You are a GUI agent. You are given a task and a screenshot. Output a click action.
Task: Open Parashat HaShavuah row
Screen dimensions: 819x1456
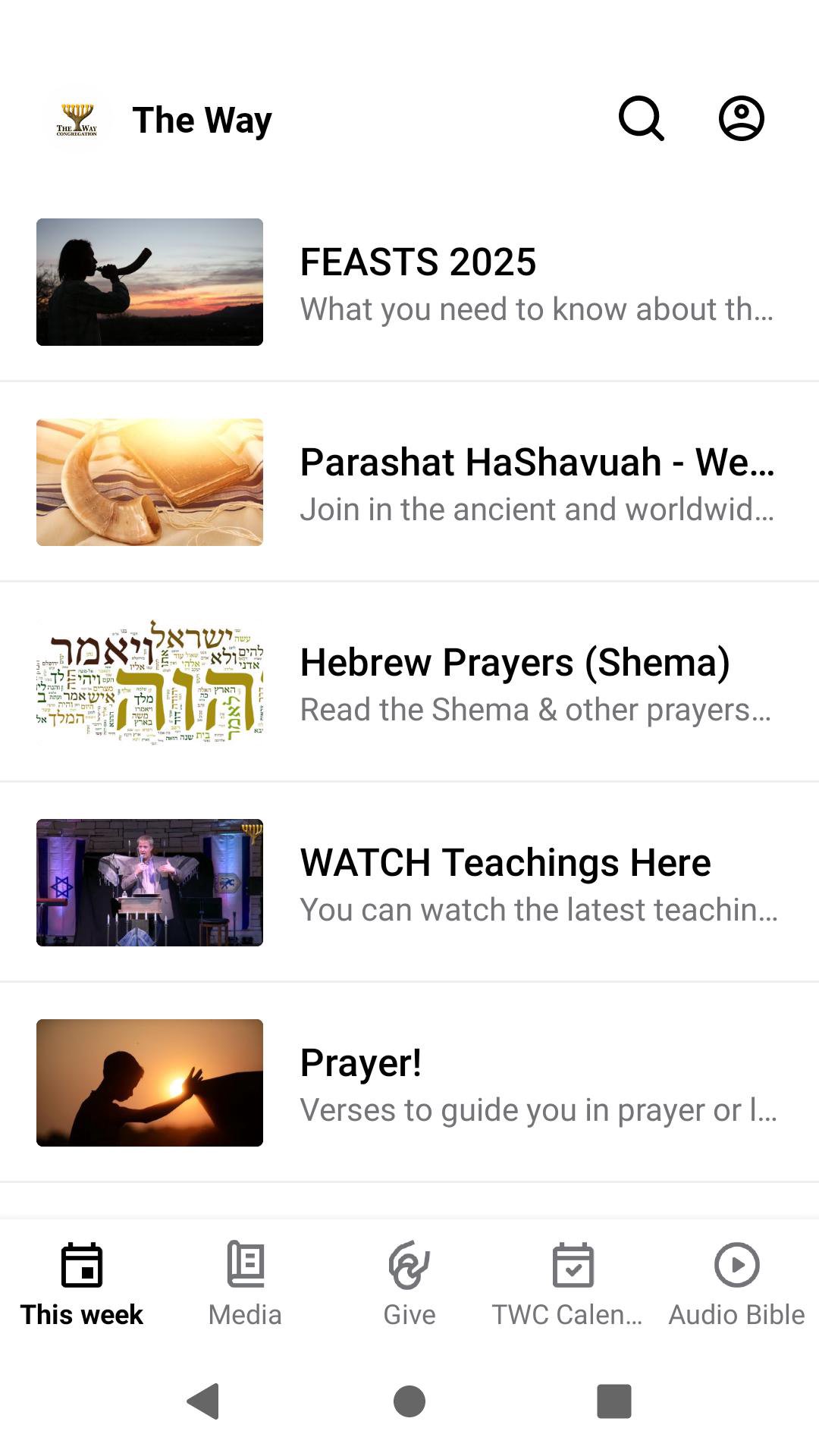tap(409, 482)
